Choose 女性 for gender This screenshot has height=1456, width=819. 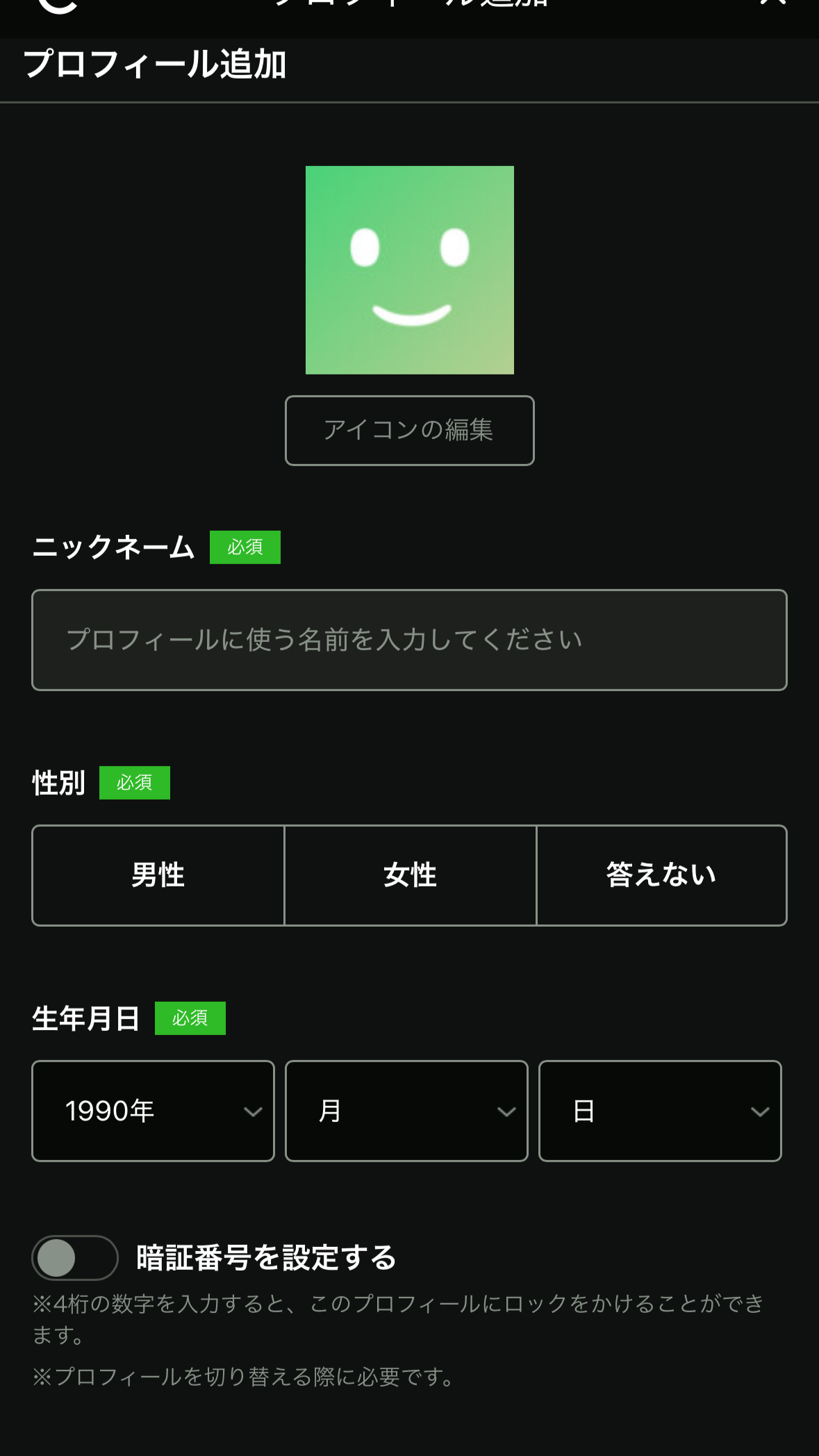point(410,875)
